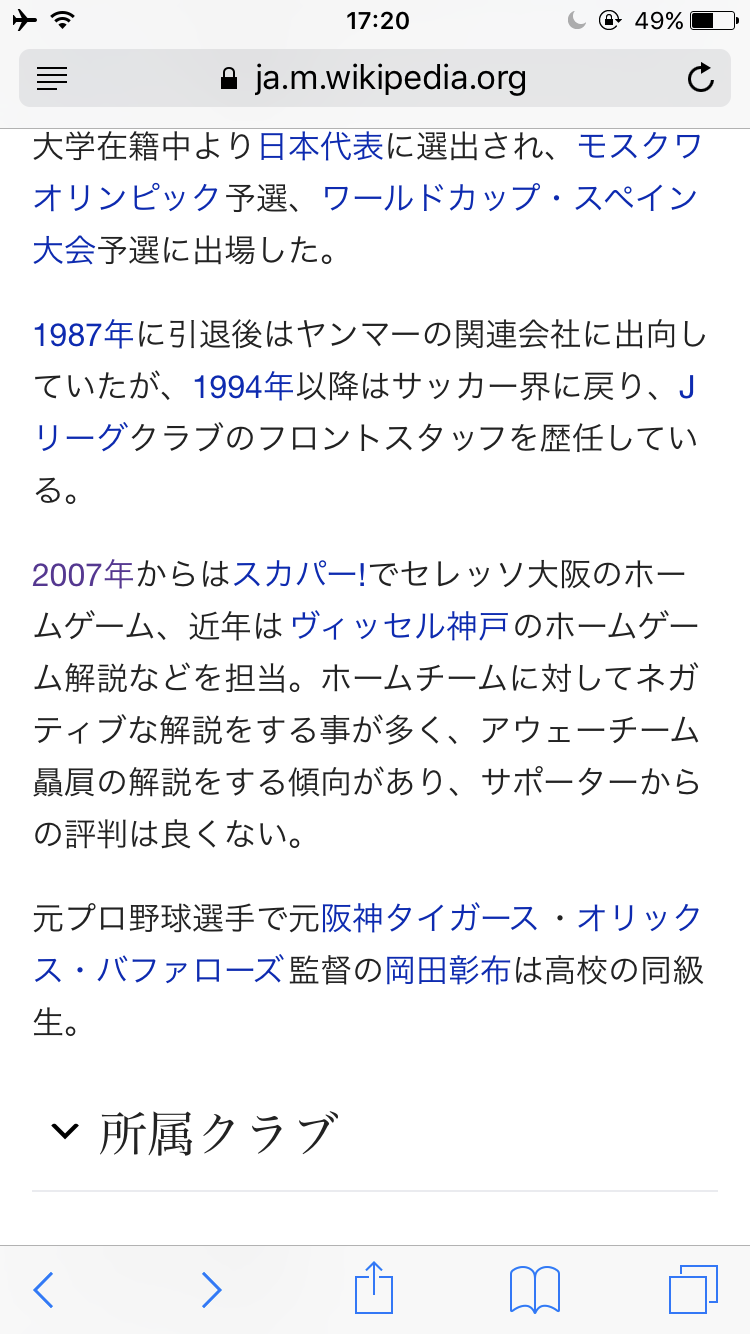
Task: Tap the ja.m.wikipedia.org address field
Action: [375, 77]
